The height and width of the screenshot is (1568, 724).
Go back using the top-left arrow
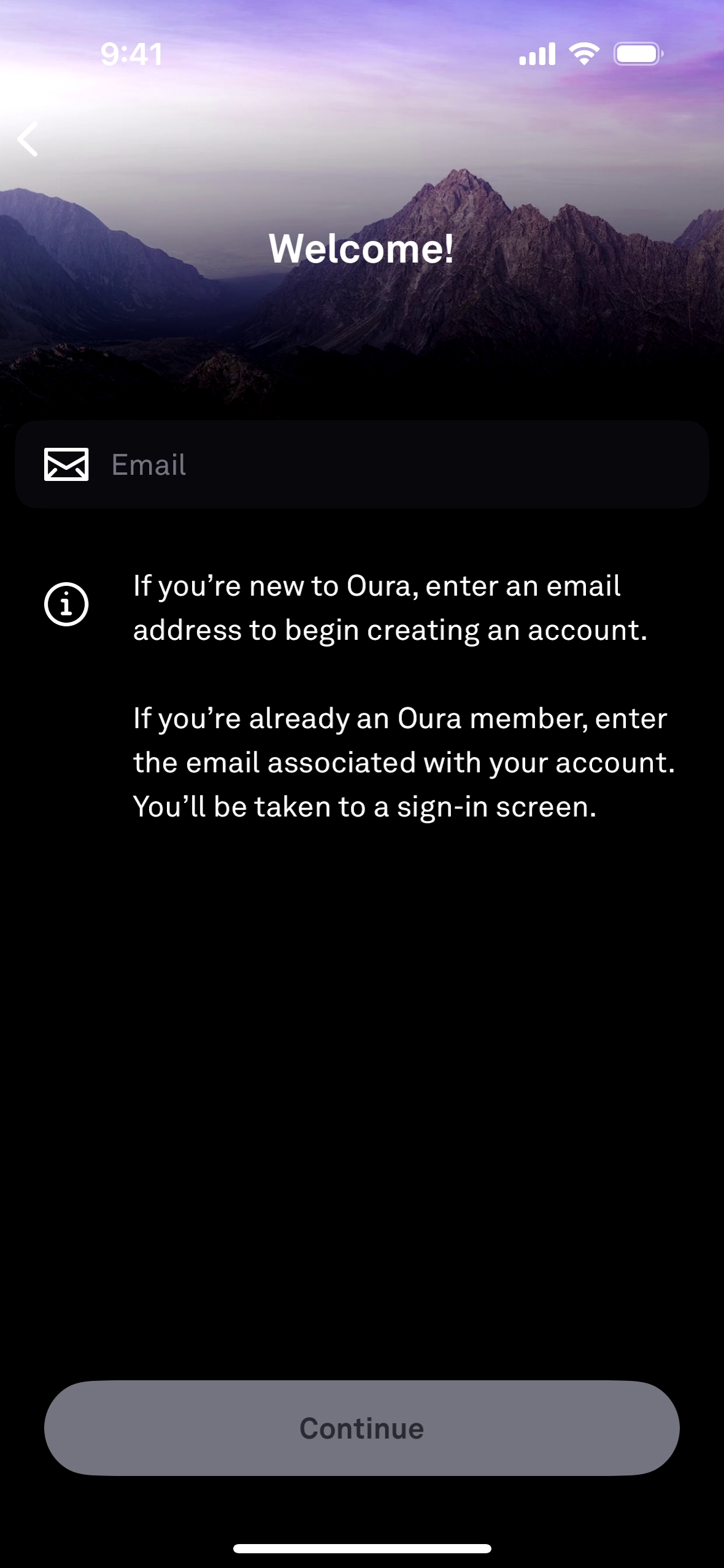(28, 139)
